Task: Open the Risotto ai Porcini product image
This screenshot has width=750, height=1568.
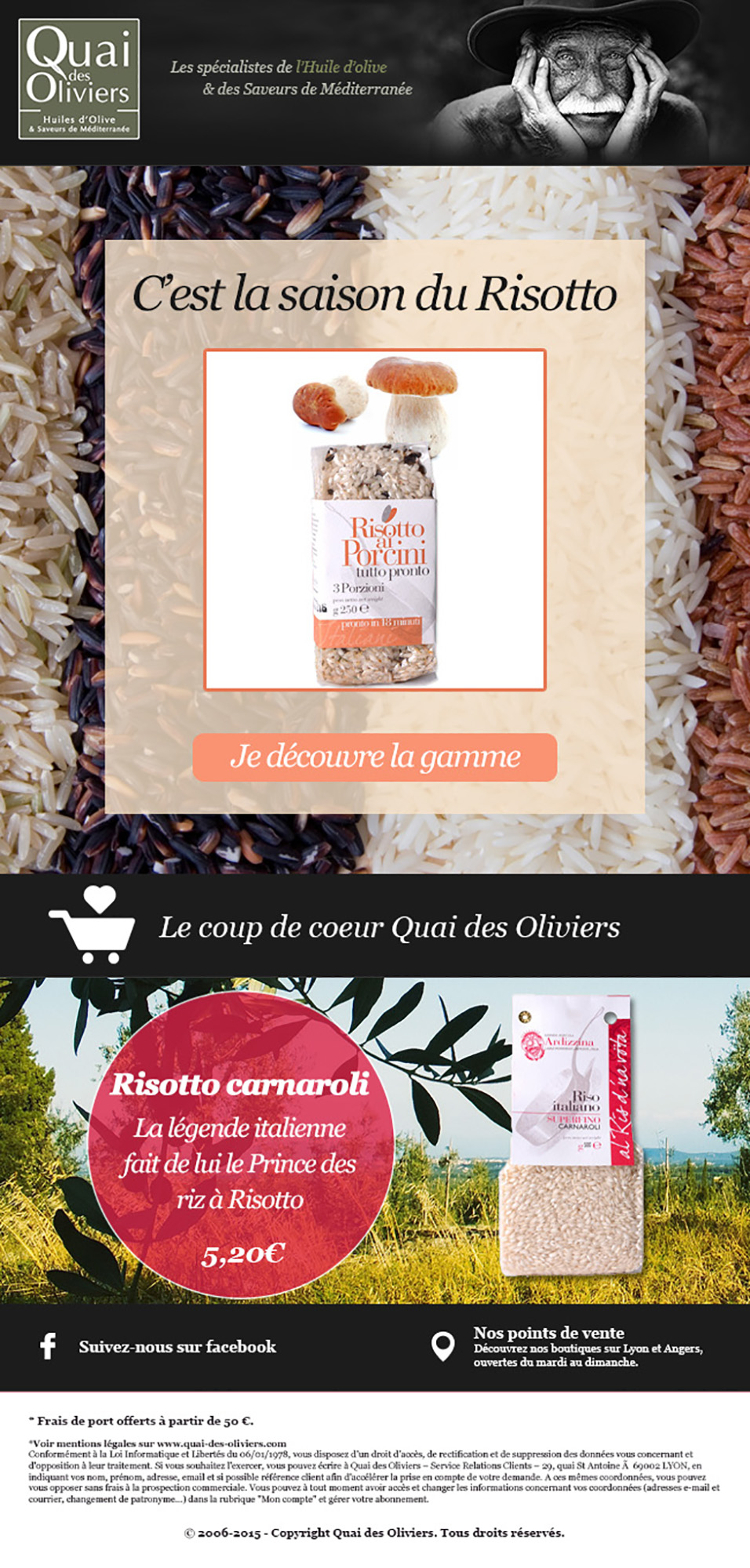Action: tap(375, 520)
